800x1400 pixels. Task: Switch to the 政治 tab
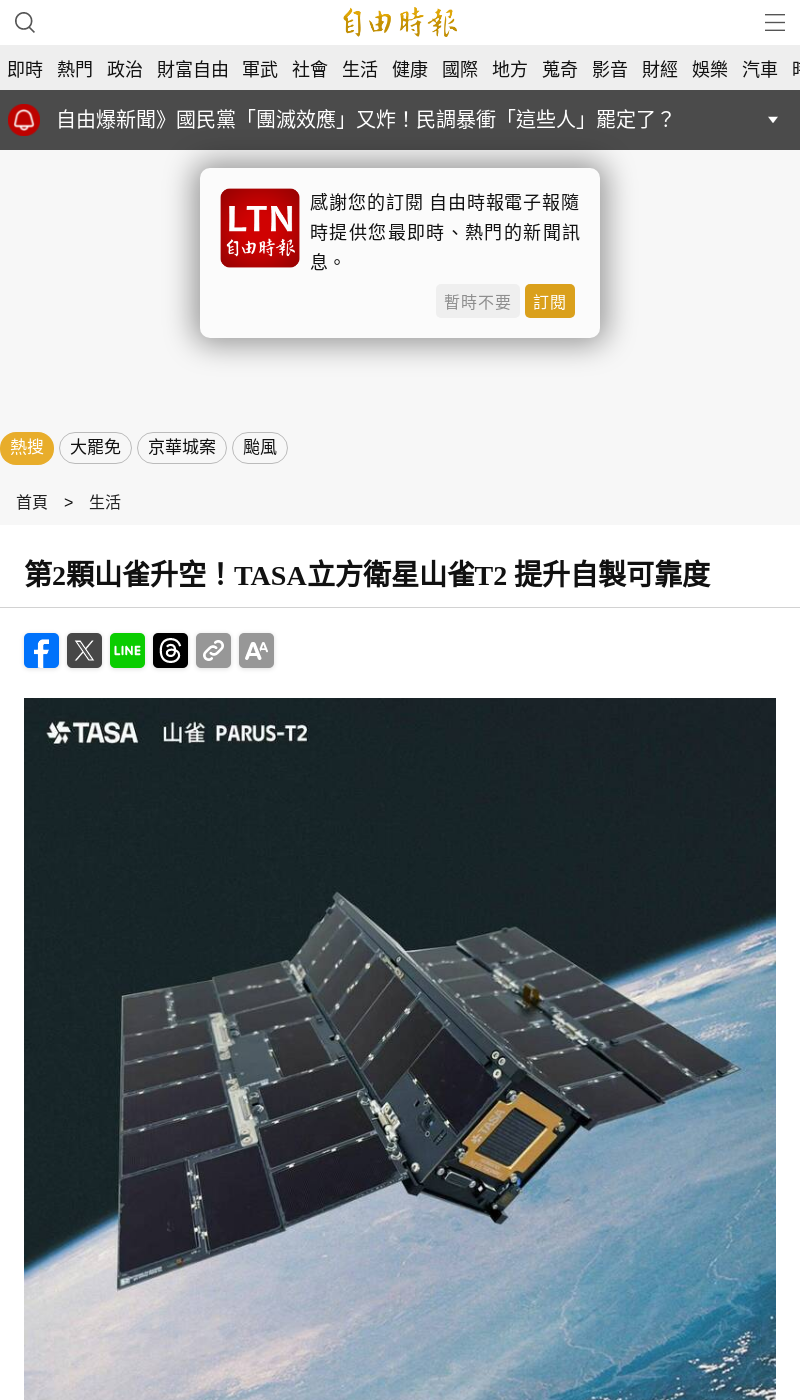(x=125, y=69)
